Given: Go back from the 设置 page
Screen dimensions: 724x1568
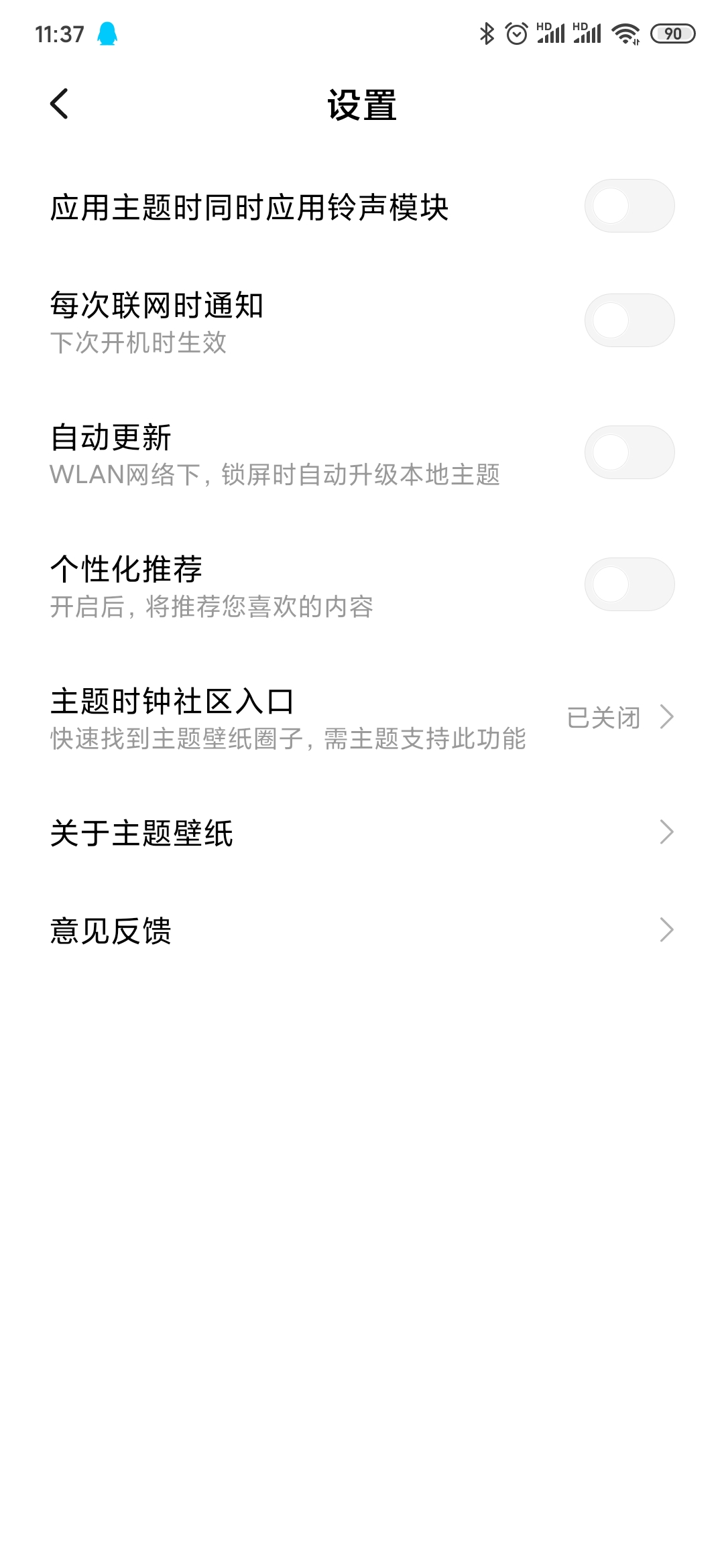Looking at the screenshot, I should click(59, 104).
